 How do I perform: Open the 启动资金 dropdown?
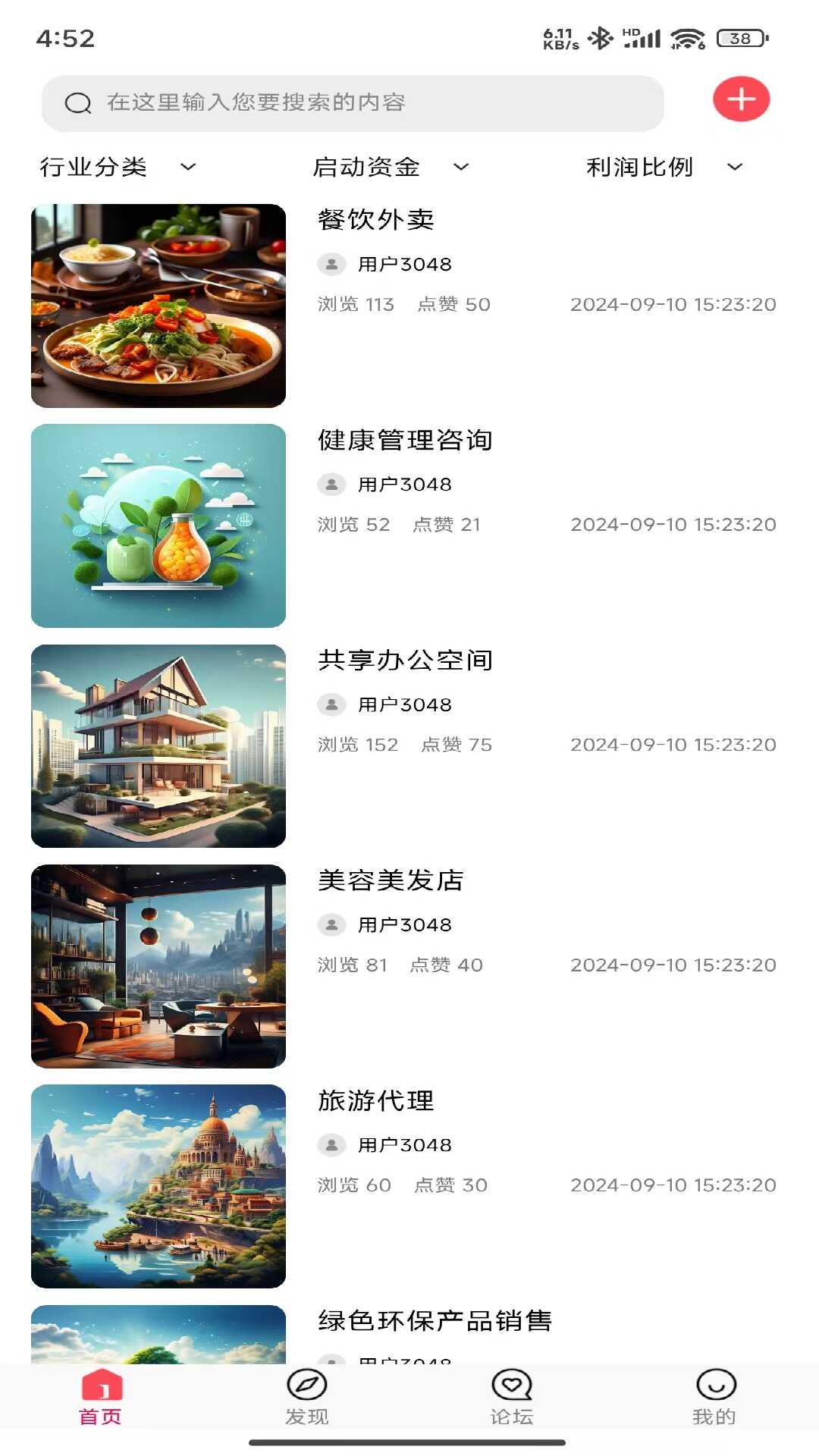(391, 167)
